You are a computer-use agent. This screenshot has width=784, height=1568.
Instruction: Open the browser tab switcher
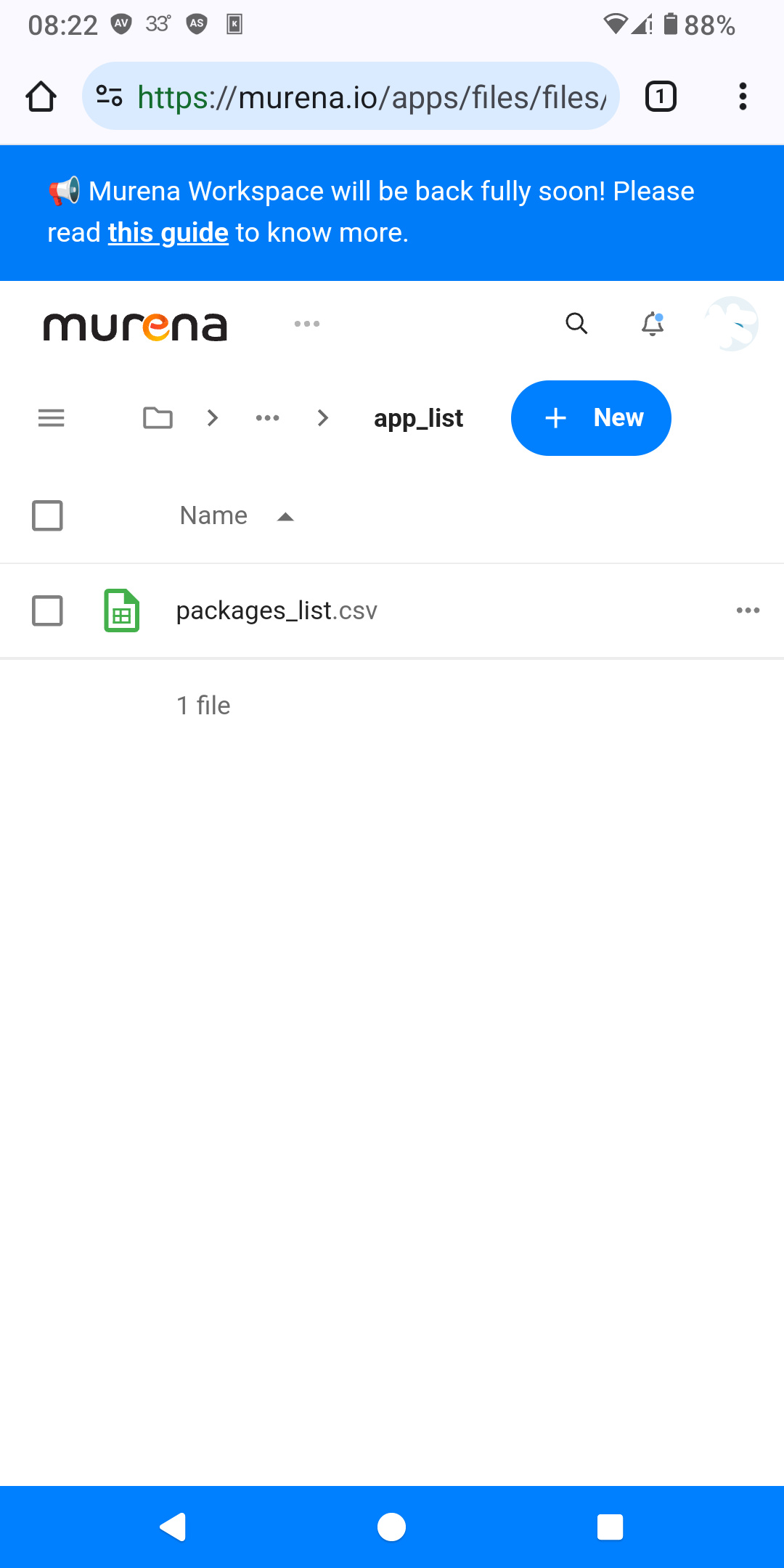tap(661, 97)
